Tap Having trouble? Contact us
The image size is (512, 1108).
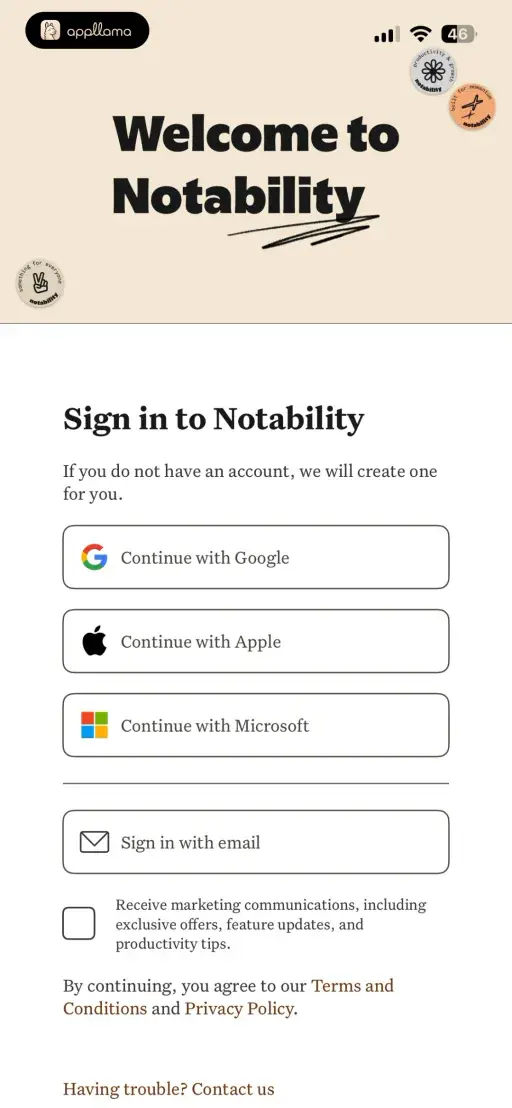[x=169, y=1088]
